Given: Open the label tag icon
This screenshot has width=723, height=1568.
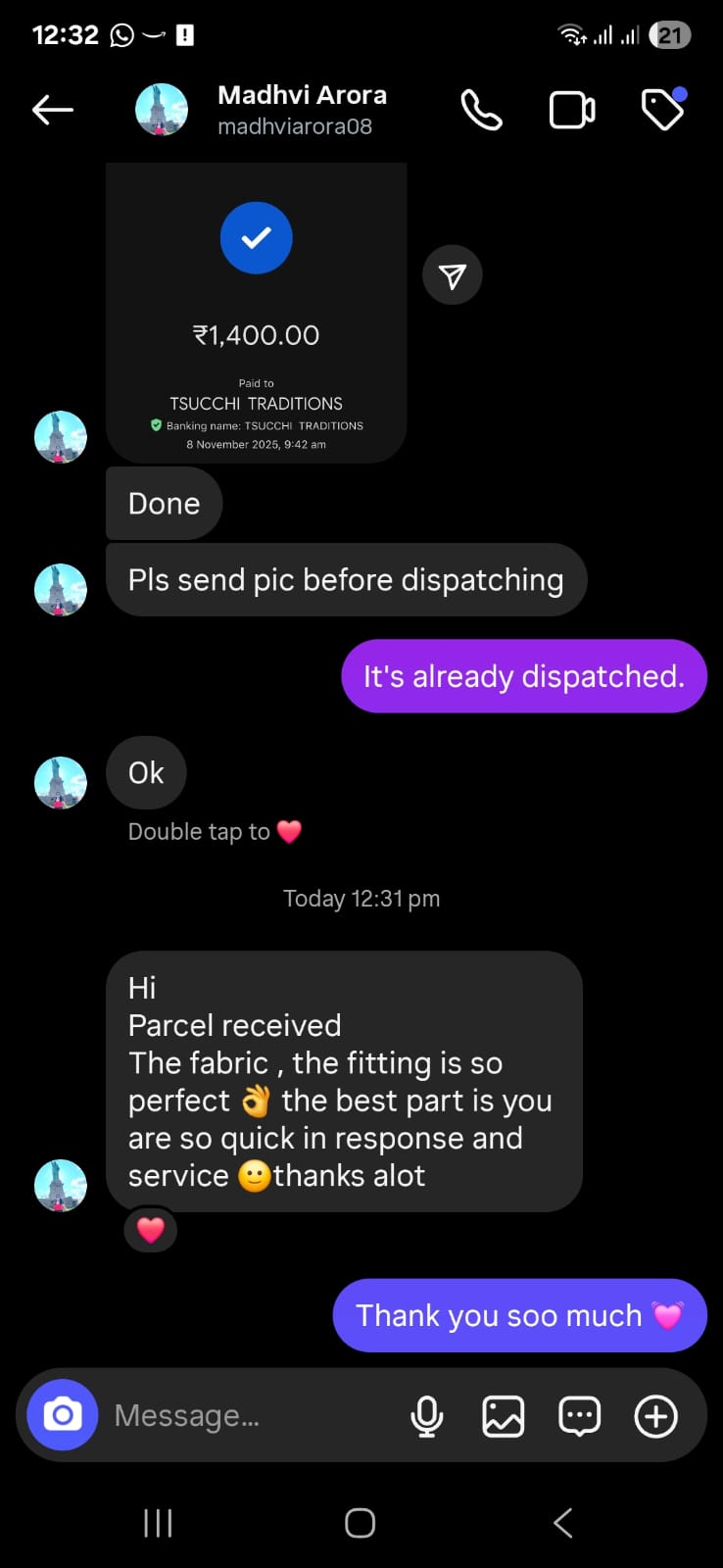Looking at the screenshot, I should [662, 110].
